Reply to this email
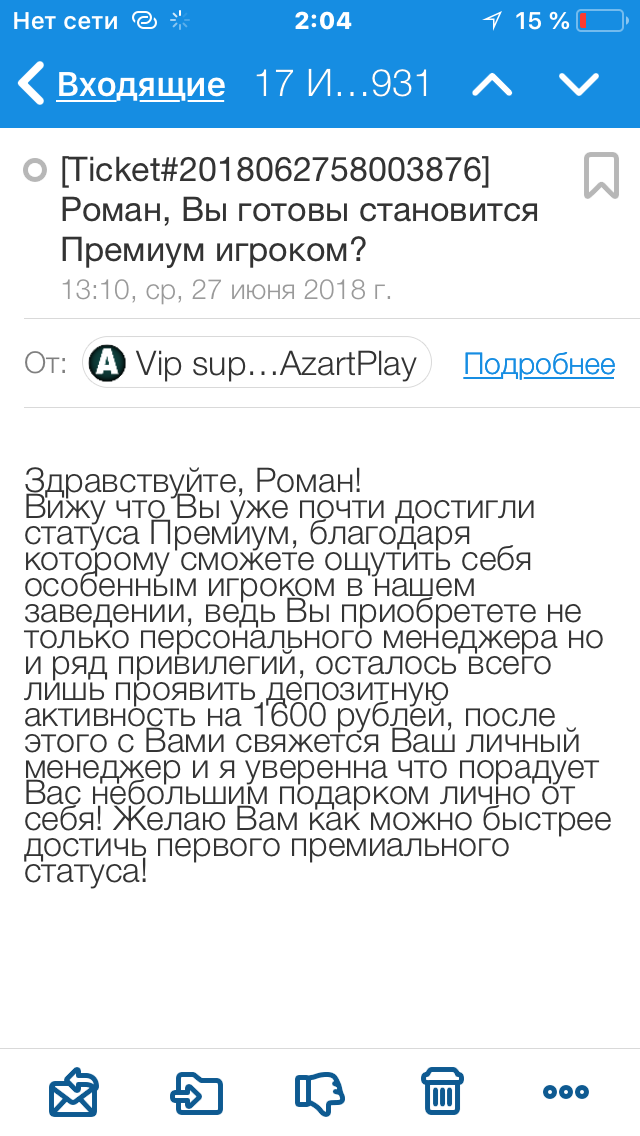Screen dimensions: 640x1136 point(73,1092)
